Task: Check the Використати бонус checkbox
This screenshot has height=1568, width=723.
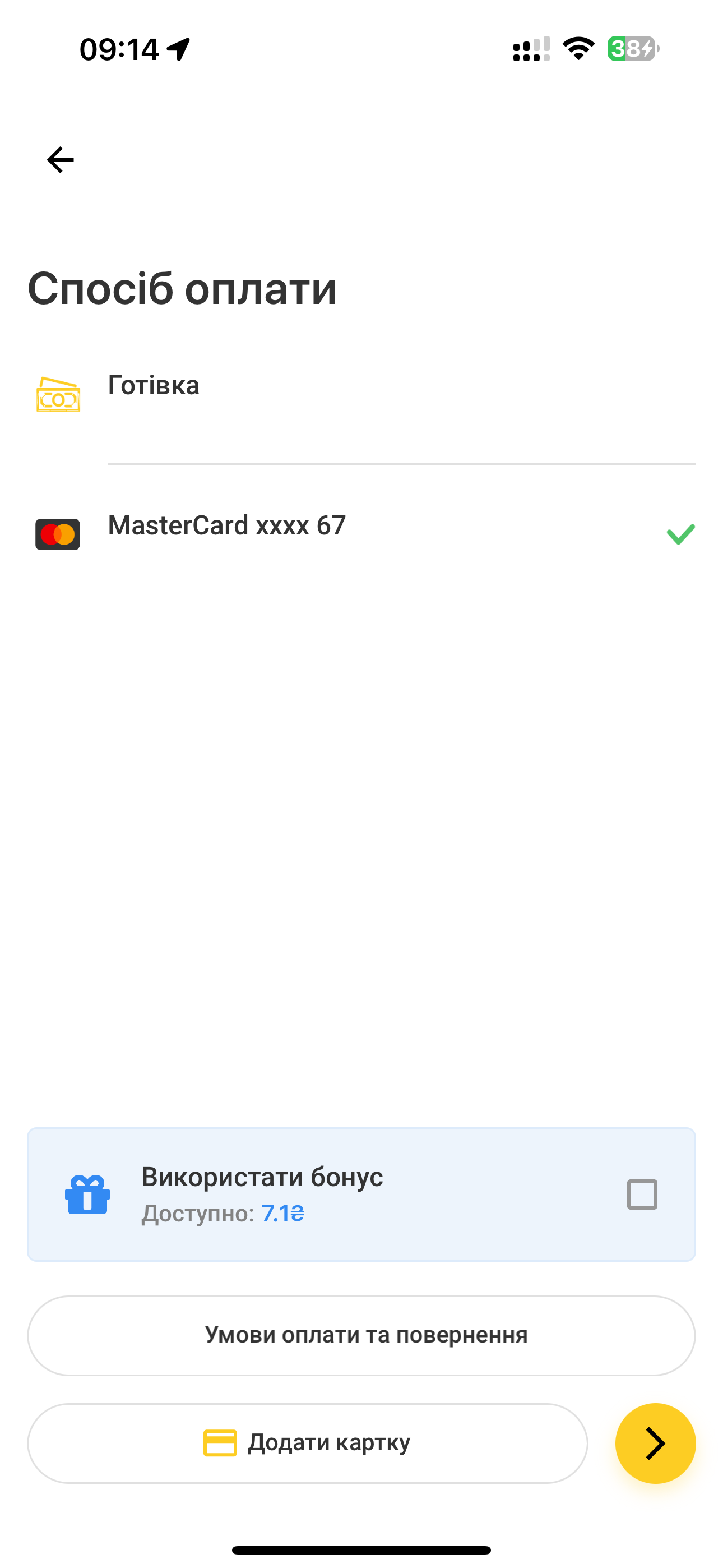Action: (x=641, y=1195)
